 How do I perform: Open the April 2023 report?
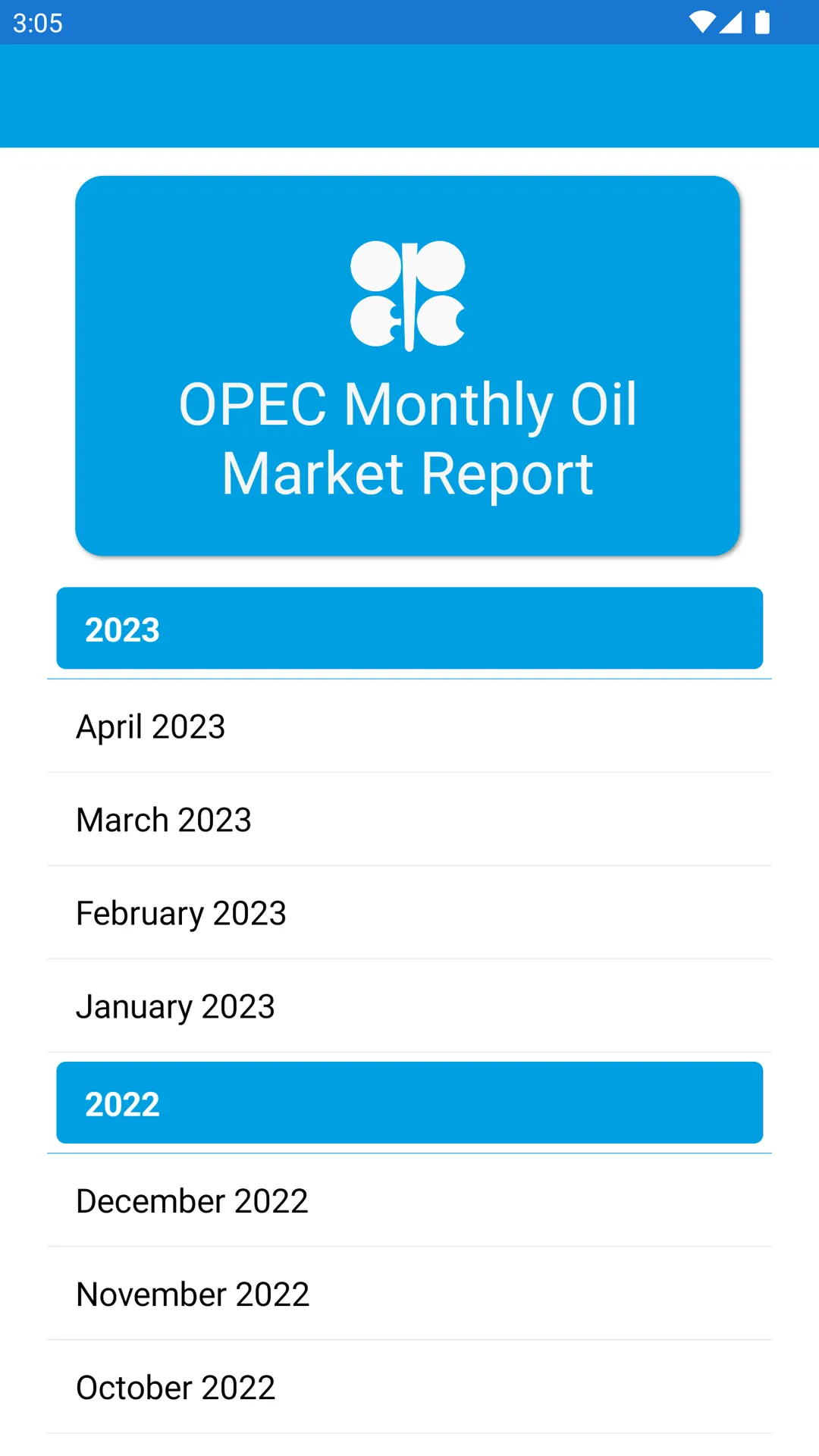coord(409,726)
